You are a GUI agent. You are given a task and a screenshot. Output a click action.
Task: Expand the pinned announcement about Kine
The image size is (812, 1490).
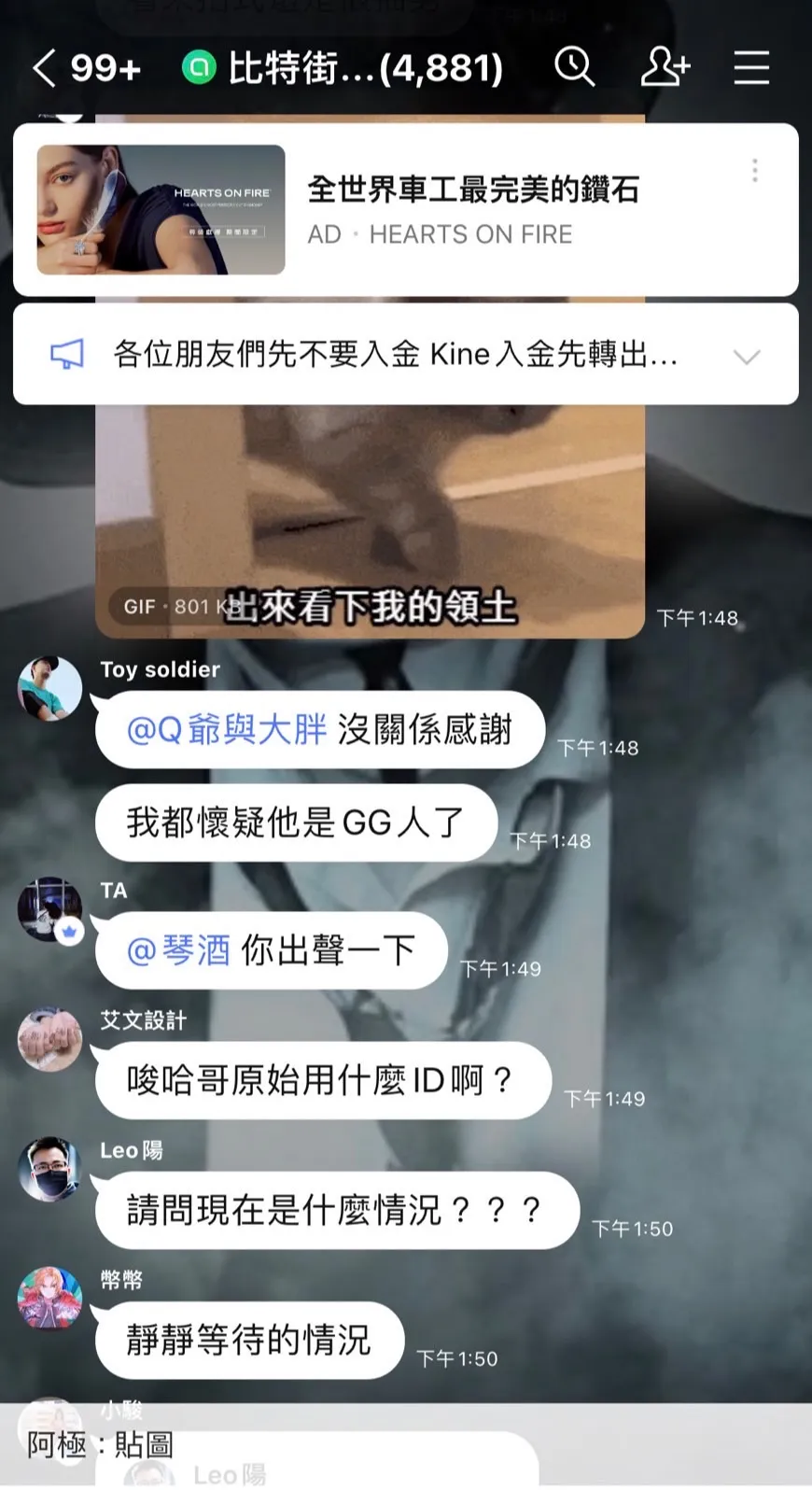747,356
